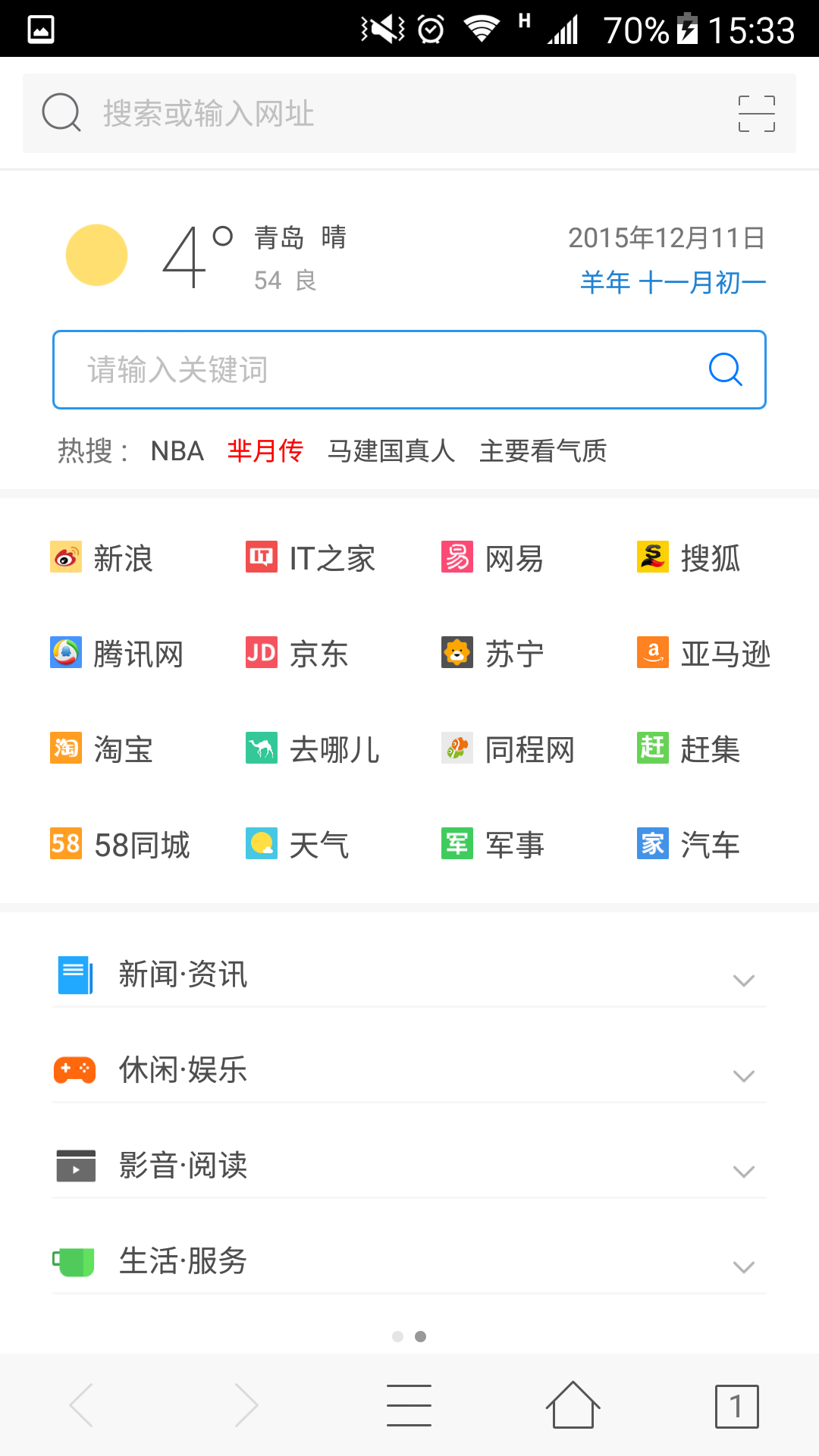Go to the browser home page

coord(573,1405)
